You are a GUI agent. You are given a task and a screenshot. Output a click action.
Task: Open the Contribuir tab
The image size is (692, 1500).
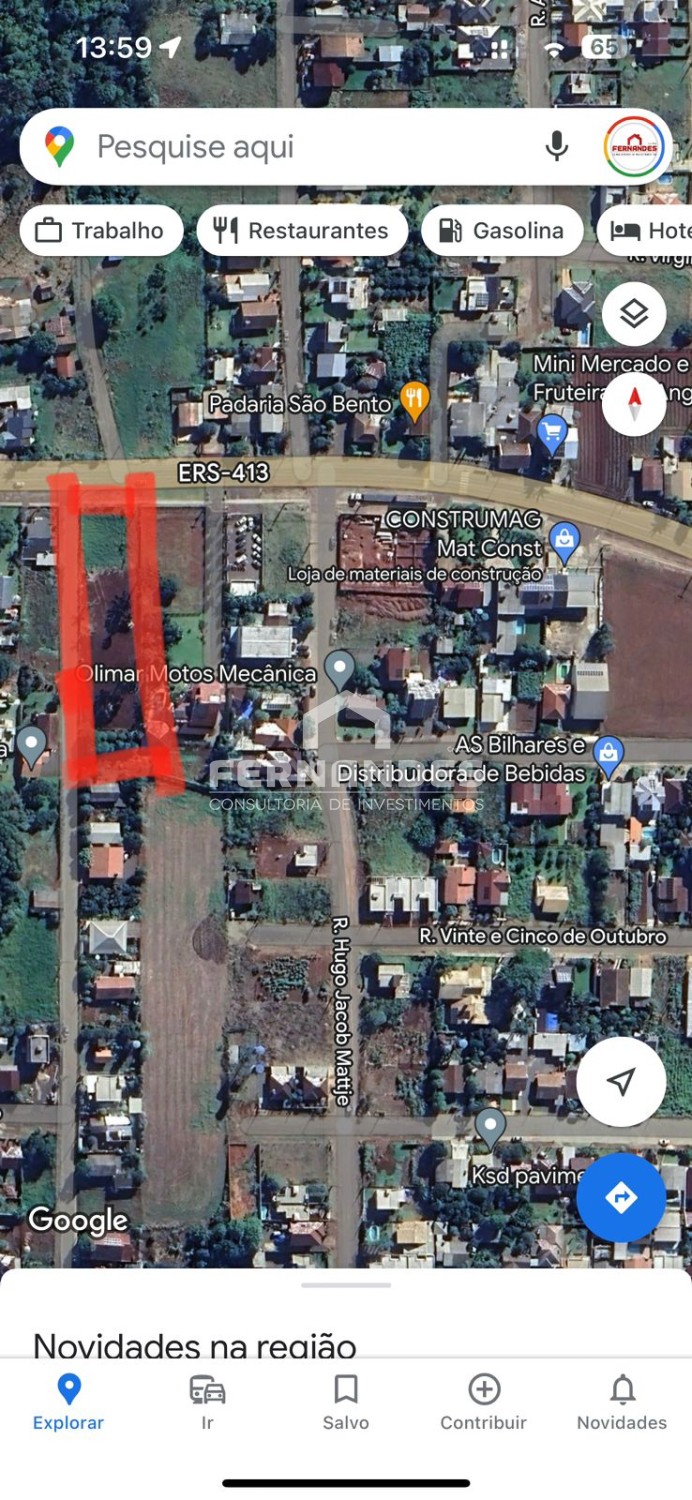coord(484,1402)
